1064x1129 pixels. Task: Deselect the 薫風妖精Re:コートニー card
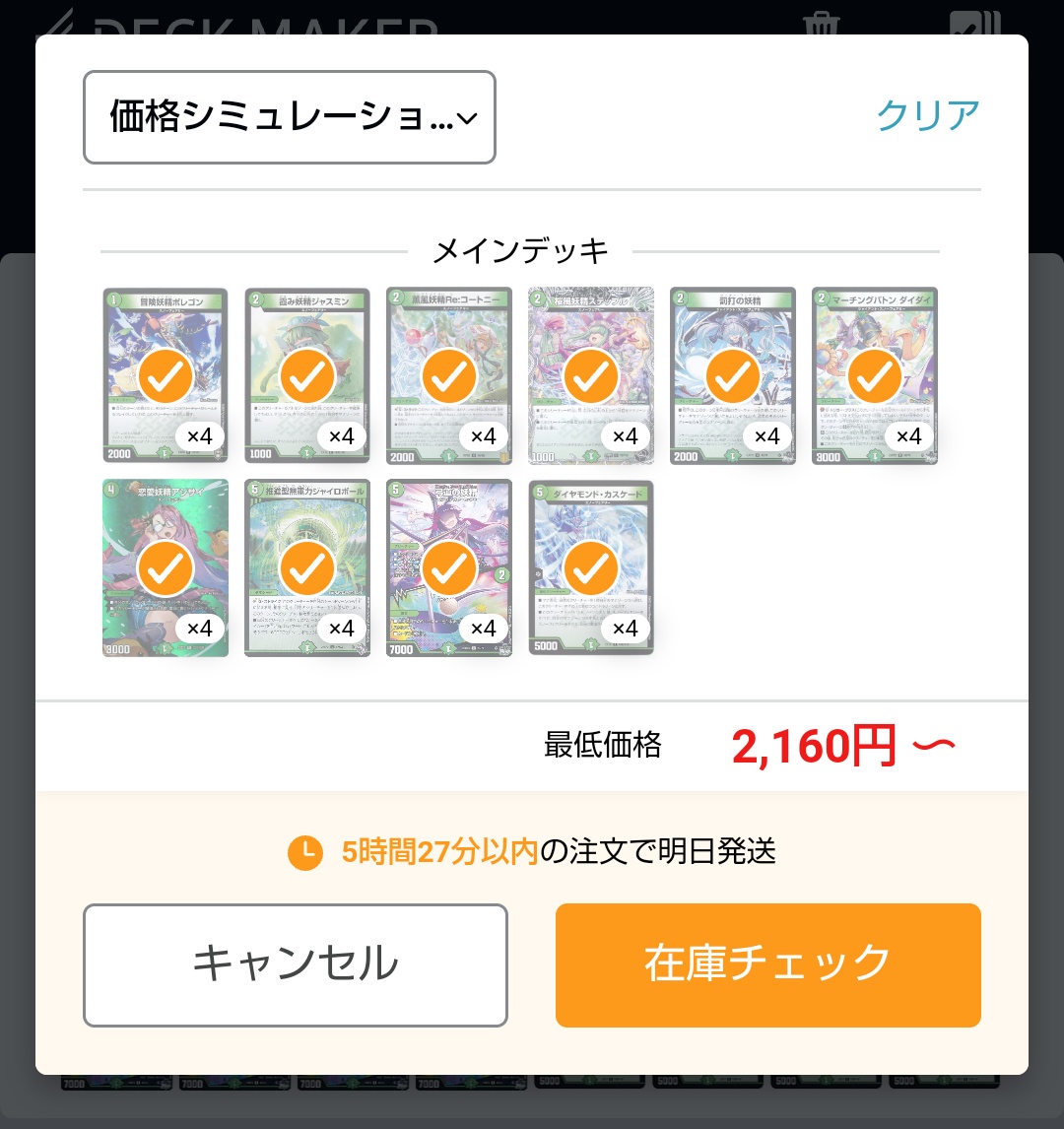click(449, 375)
